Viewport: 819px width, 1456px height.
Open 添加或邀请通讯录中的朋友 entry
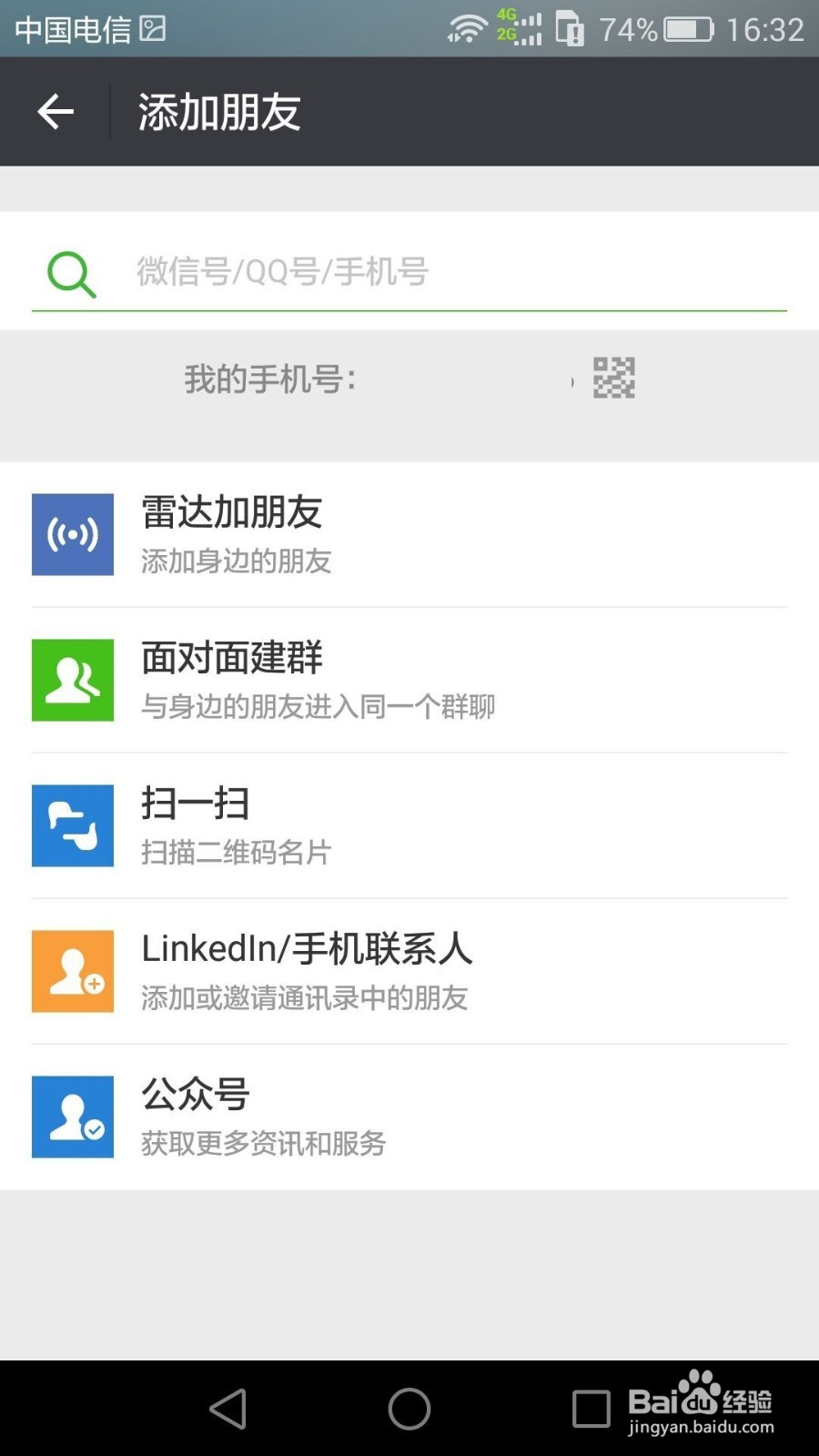306,998
